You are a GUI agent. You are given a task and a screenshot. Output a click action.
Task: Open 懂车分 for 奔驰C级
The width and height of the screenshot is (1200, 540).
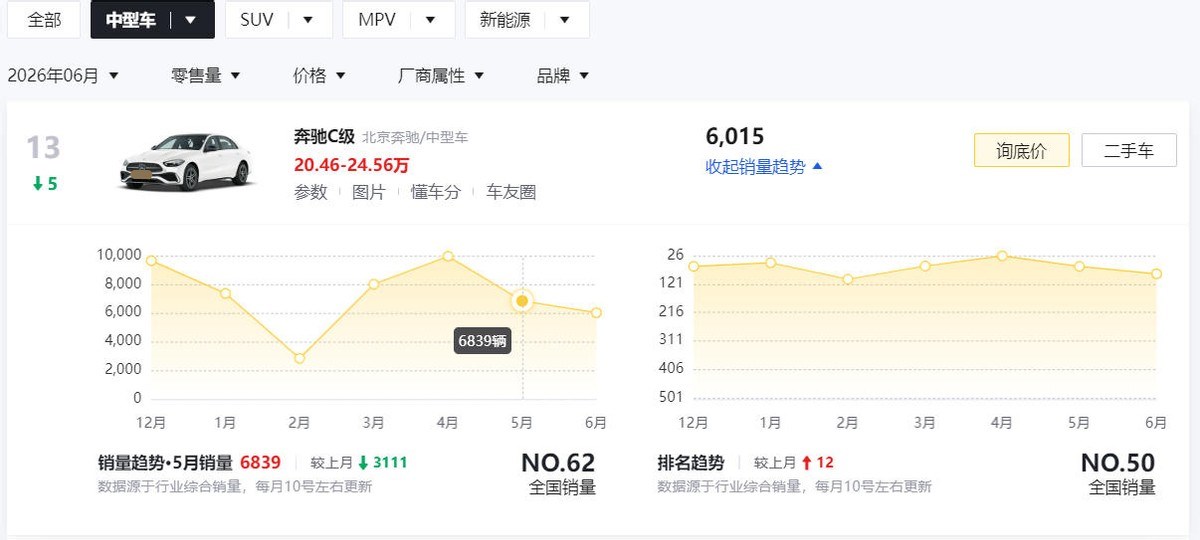[436, 192]
